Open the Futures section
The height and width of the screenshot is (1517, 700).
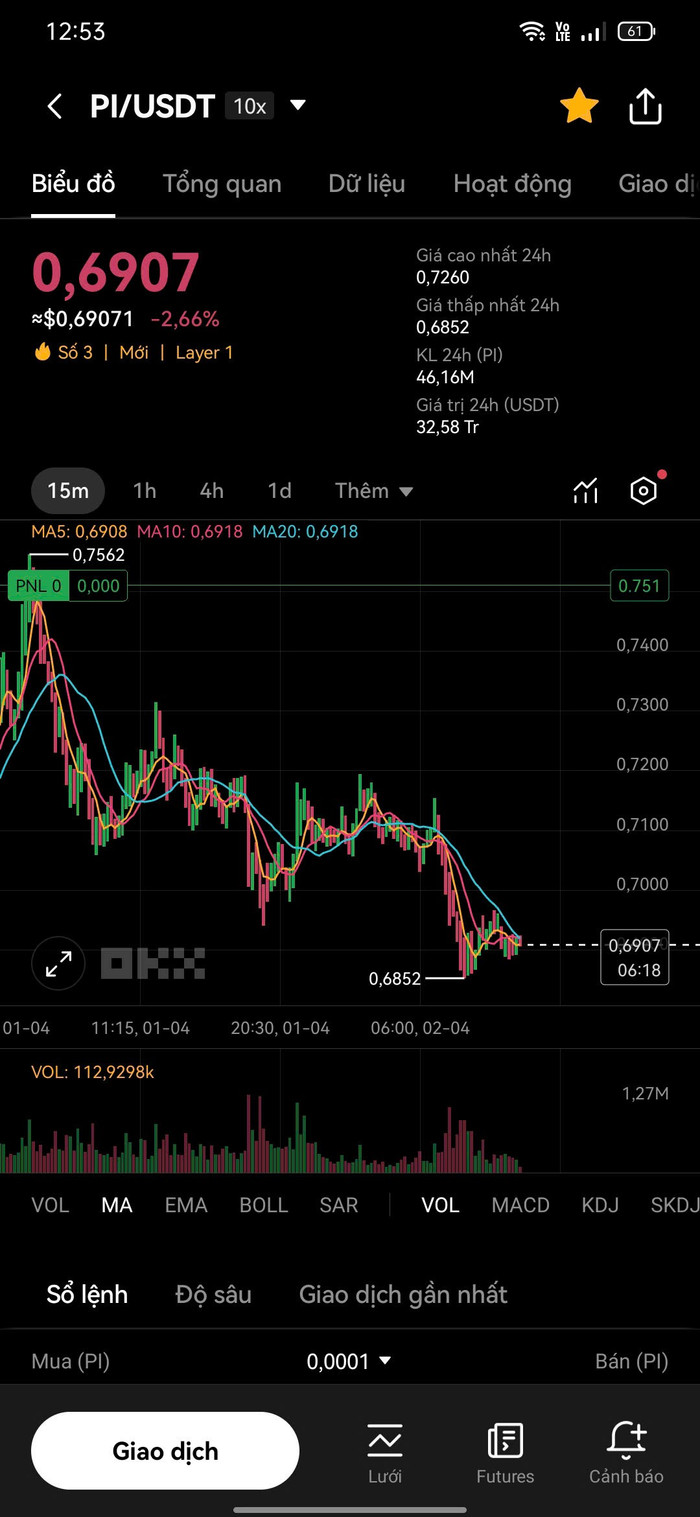(x=505, y=1453)
